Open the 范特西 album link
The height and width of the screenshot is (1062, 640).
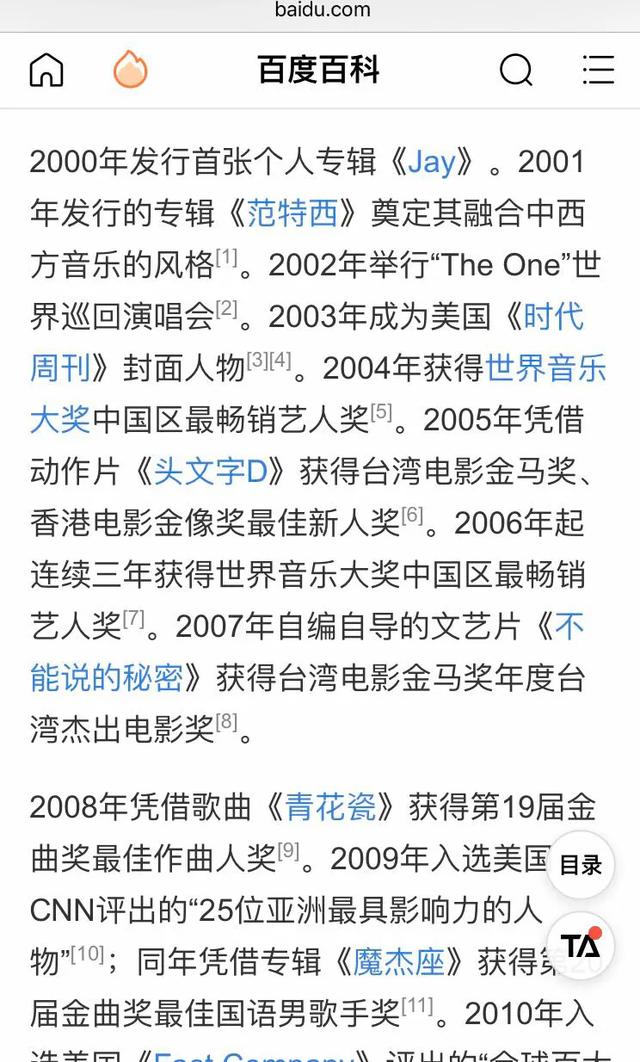tap(292, 213)
